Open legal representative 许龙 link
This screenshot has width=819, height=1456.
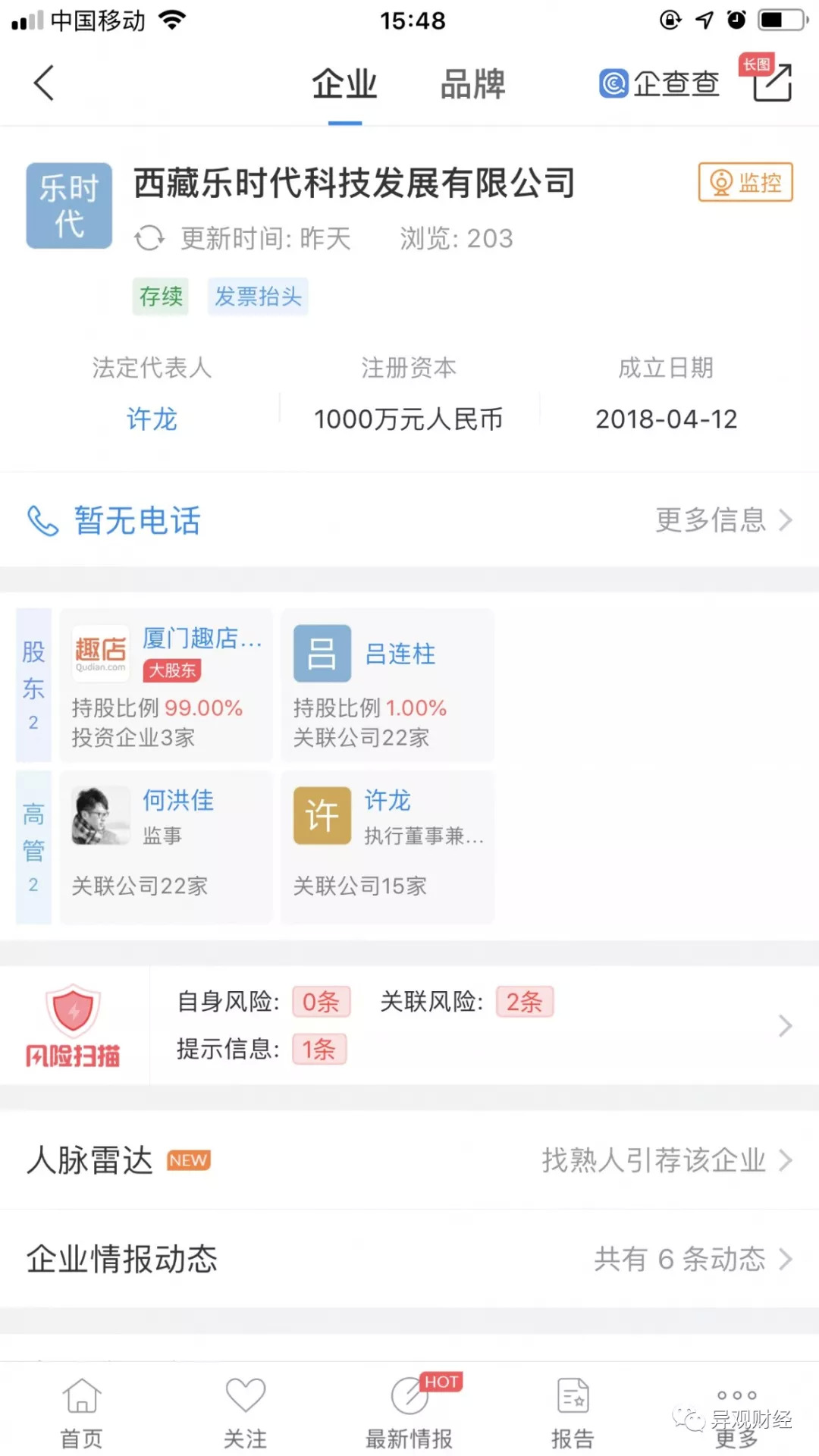pyautogui.click(x=152, y=419)
